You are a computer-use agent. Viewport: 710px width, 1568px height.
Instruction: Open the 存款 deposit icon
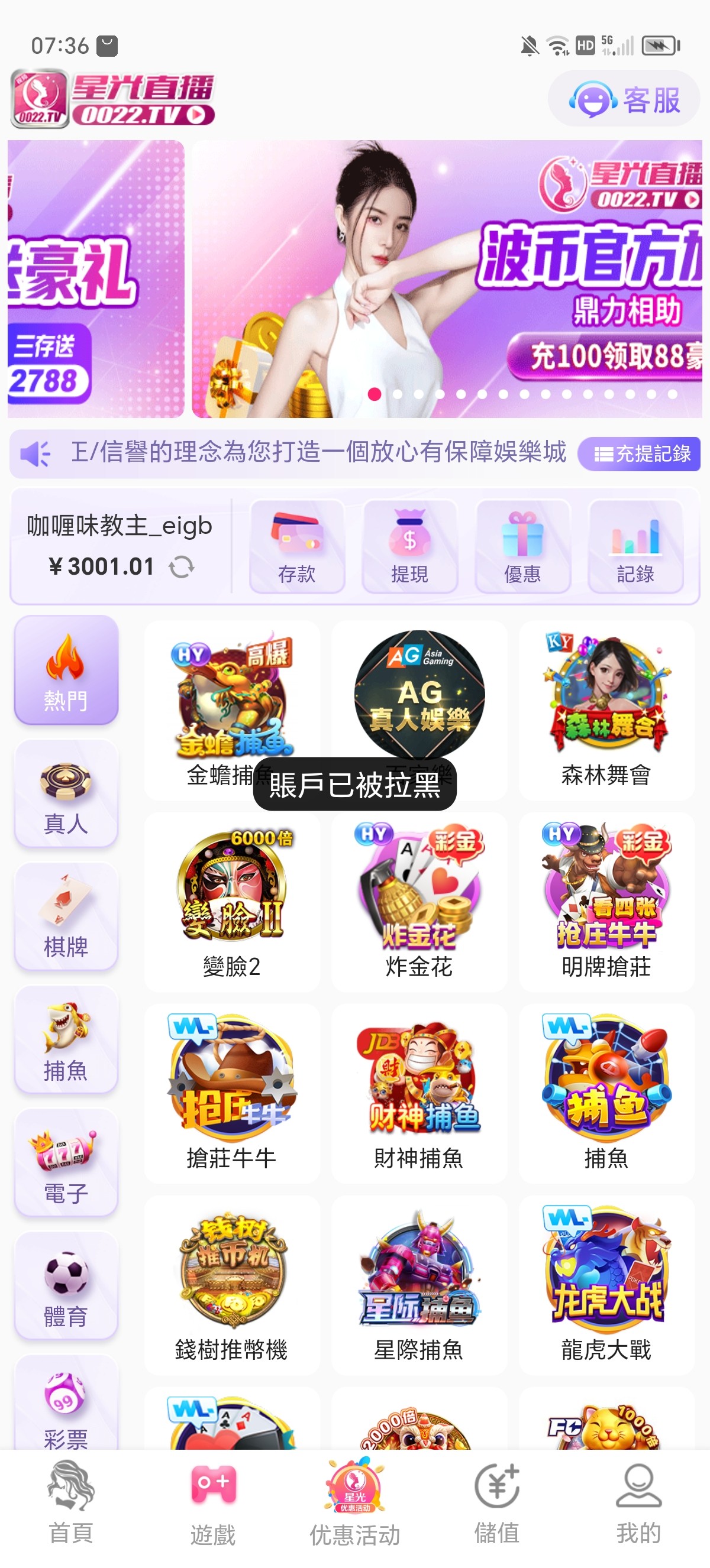(298, 546)
